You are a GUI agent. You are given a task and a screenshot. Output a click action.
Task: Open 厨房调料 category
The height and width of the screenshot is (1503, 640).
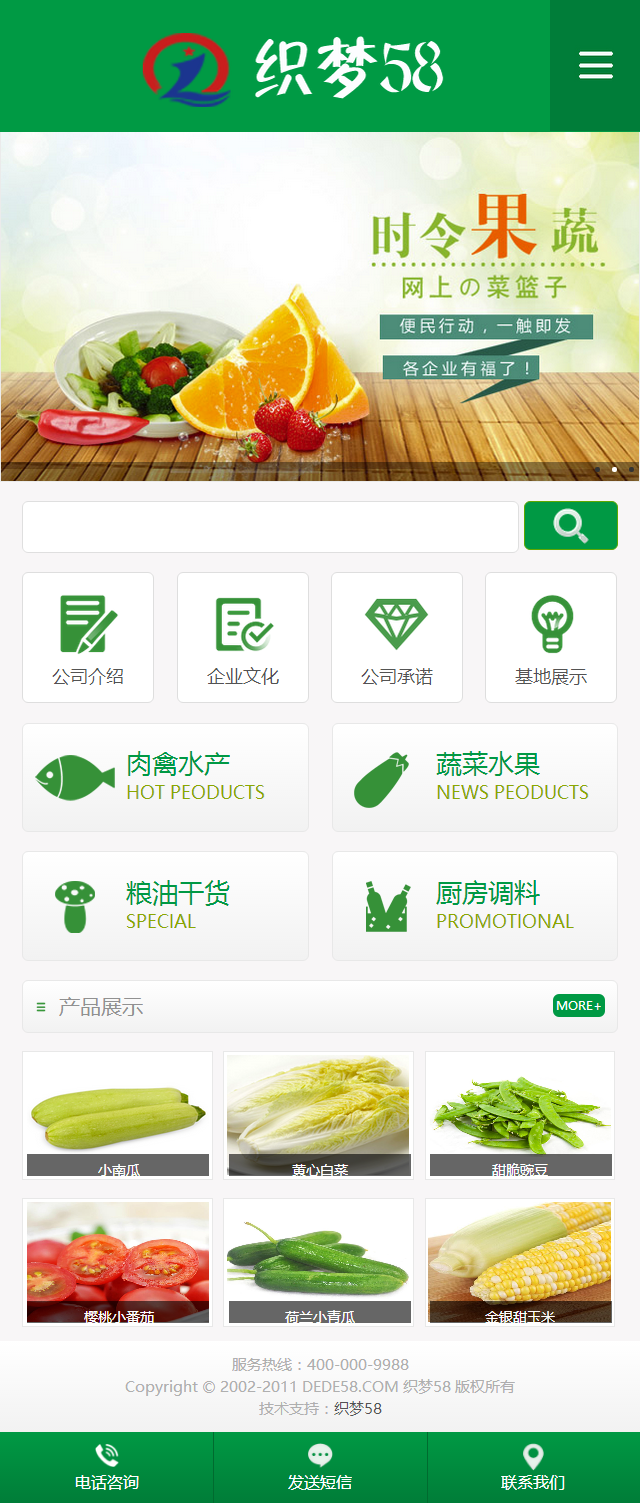(474, 906)
